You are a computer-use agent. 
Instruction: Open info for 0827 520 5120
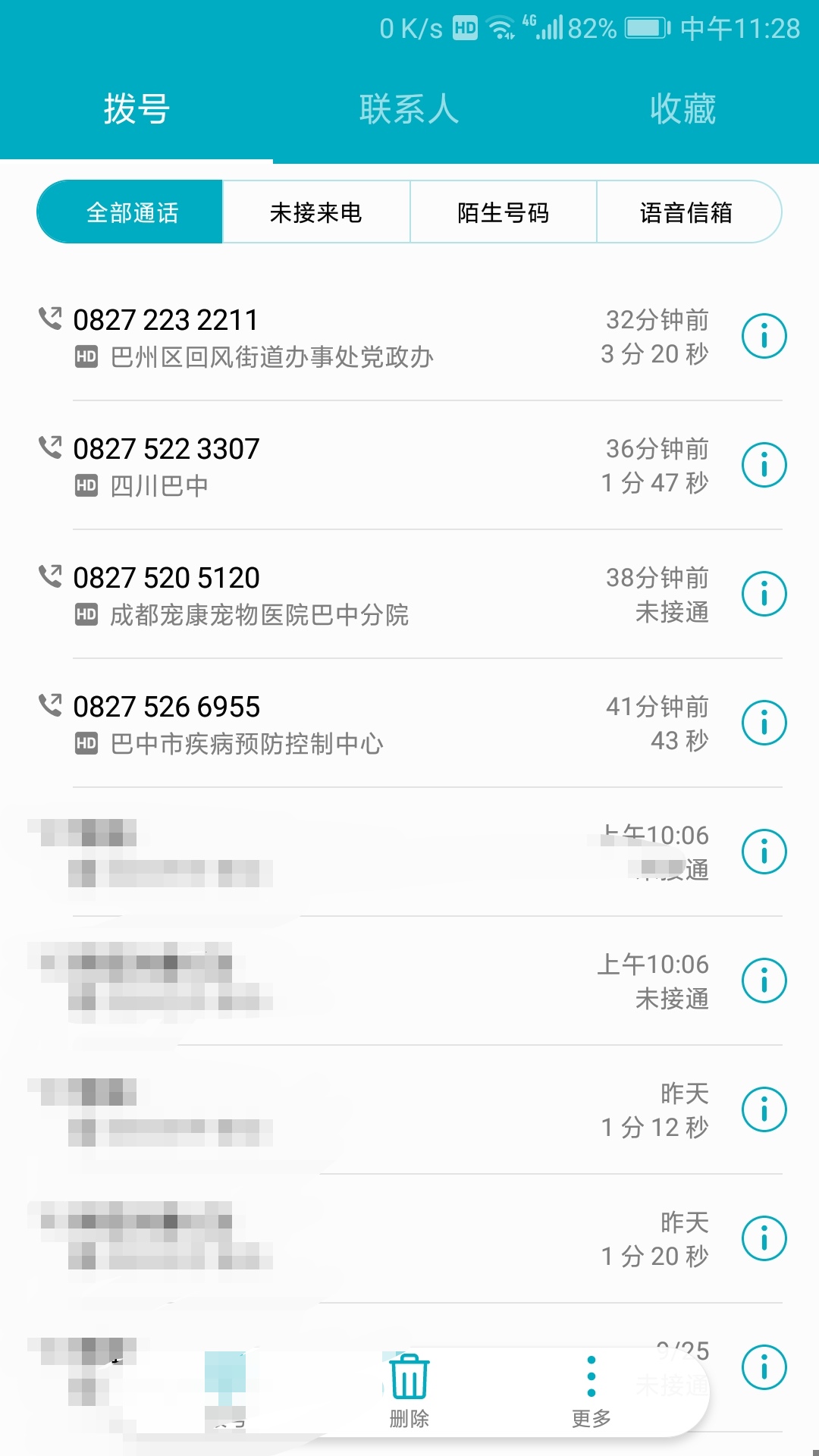coord(764,594)
